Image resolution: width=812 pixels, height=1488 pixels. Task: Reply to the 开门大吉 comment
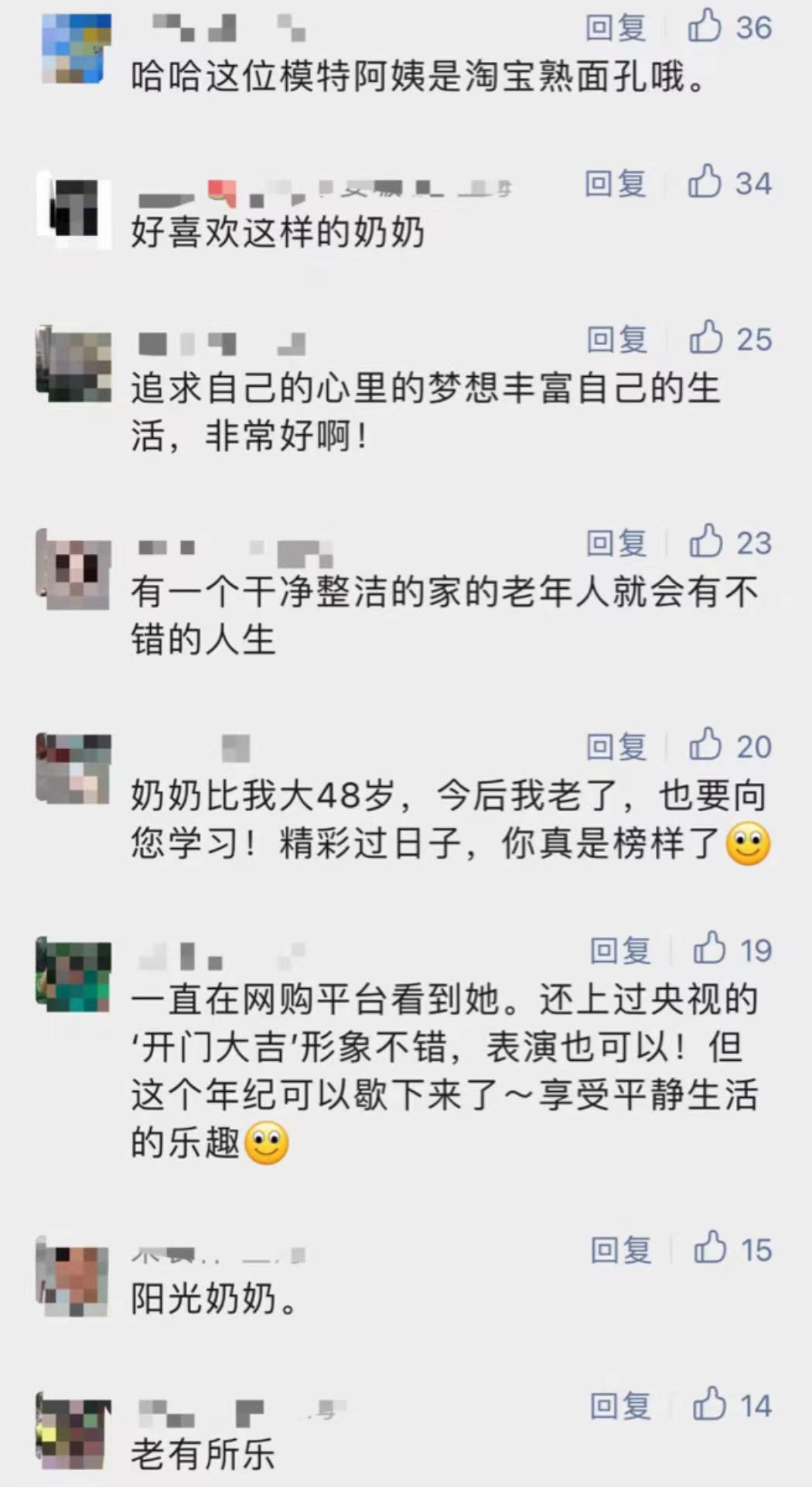click(x=620, y=952)
